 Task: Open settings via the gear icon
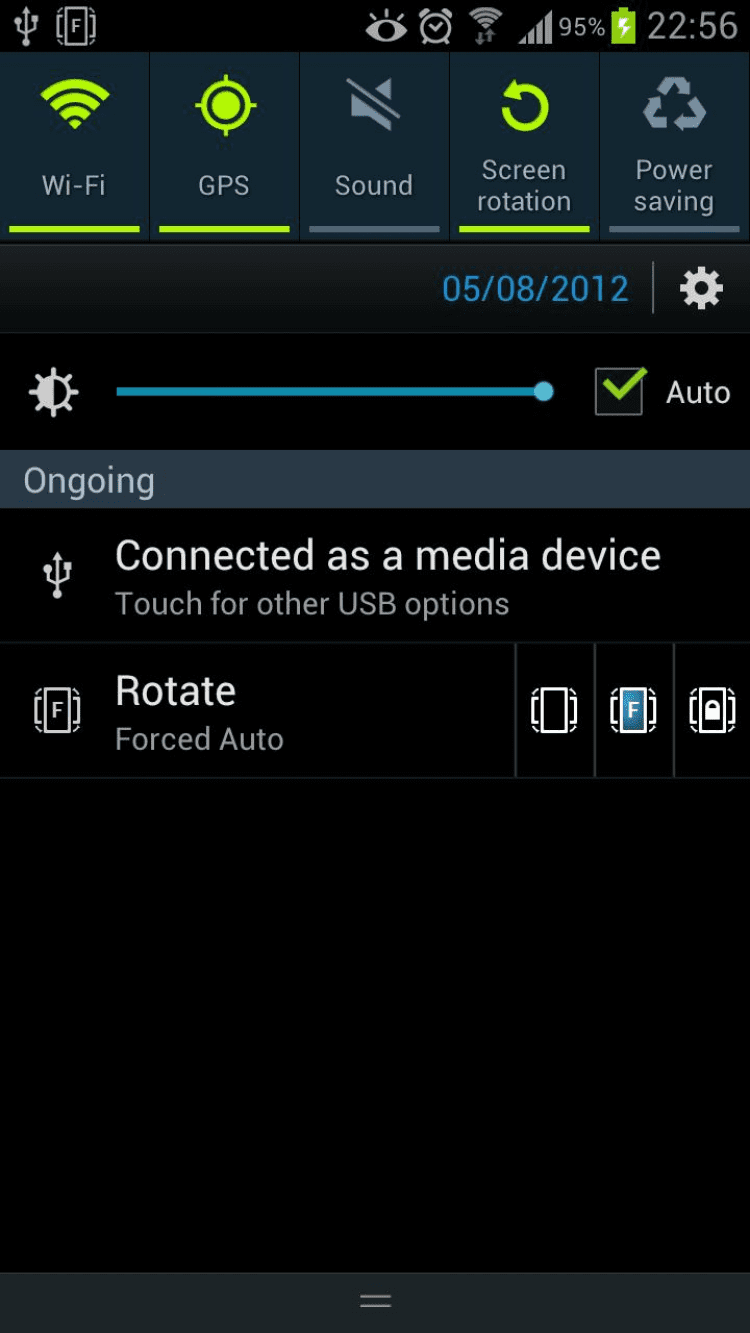tap(701, 289)
